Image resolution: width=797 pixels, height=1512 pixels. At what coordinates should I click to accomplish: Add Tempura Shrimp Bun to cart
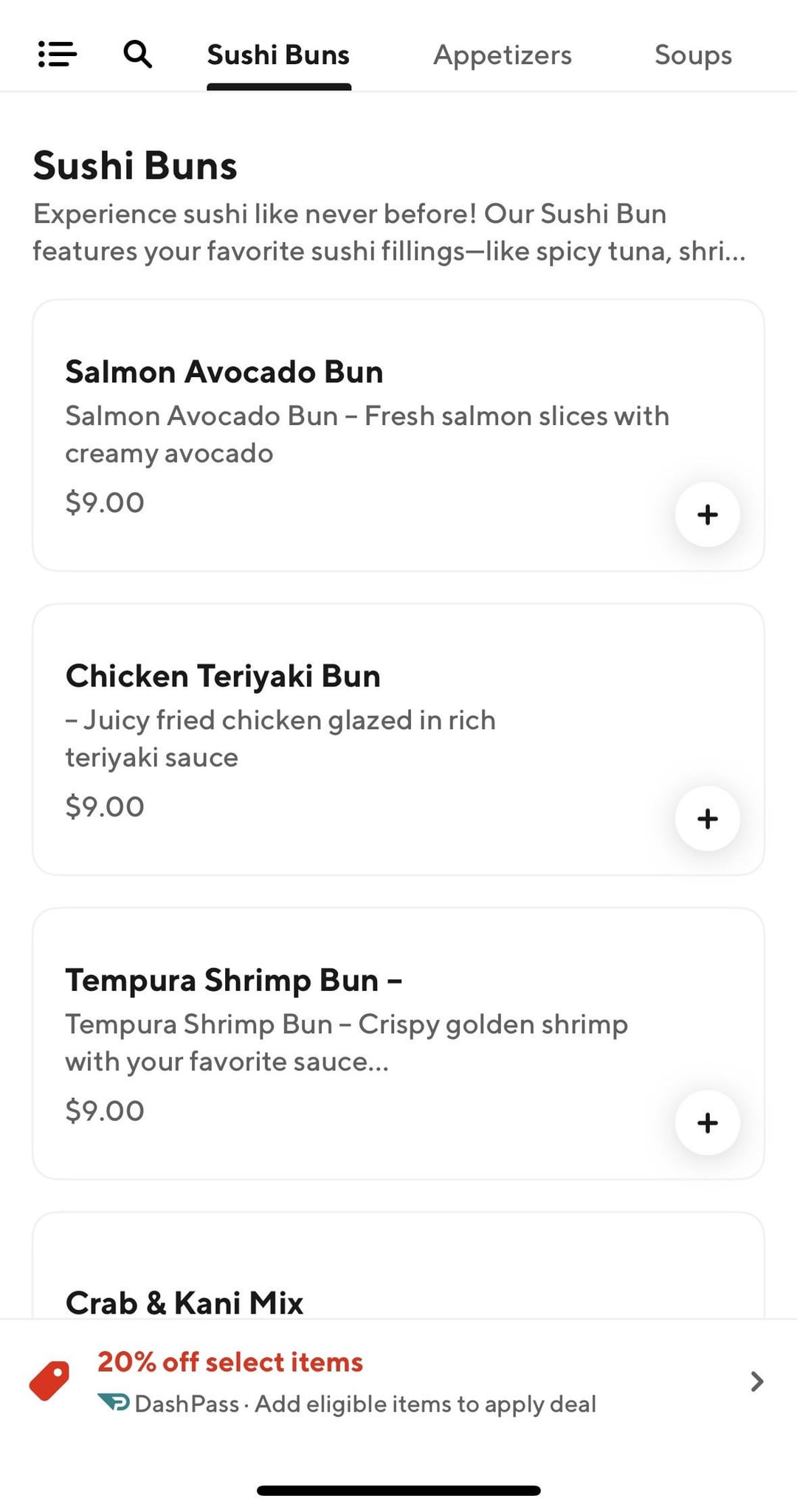click(708, 1122)
